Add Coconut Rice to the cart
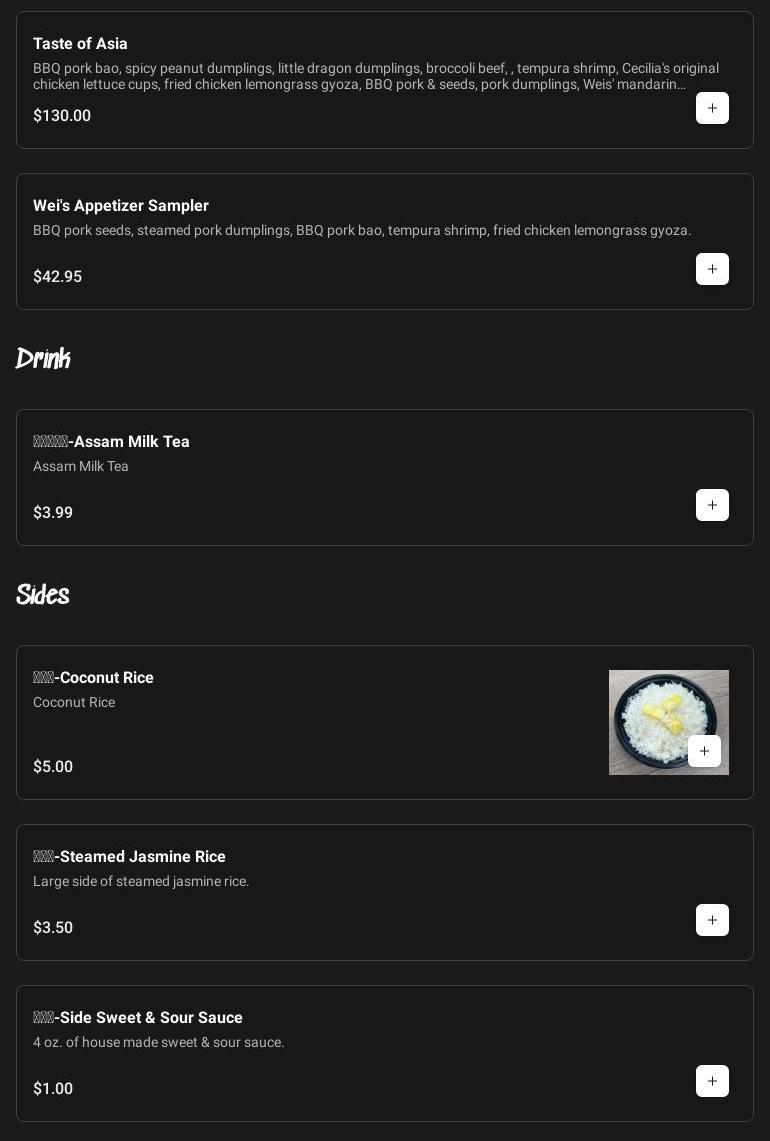This screenshot has width=770, height=1141. point(704,751)
